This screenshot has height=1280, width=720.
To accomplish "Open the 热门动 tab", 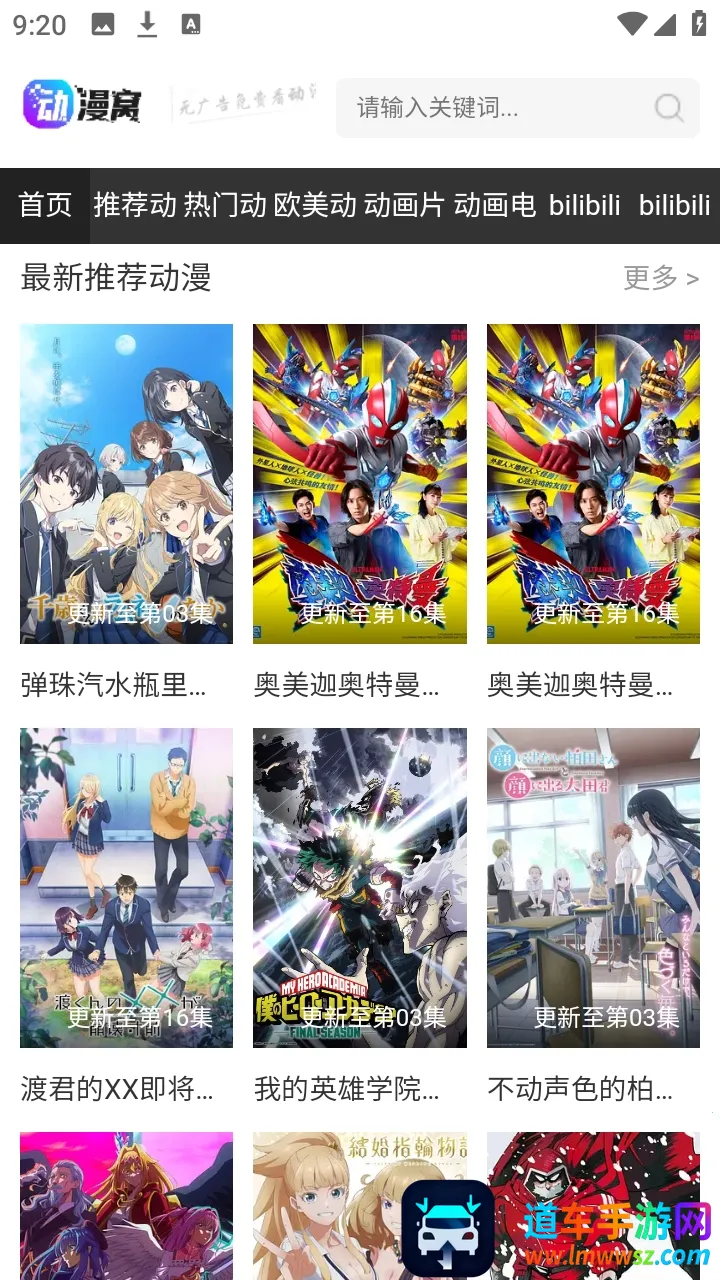I will point(225,205).
